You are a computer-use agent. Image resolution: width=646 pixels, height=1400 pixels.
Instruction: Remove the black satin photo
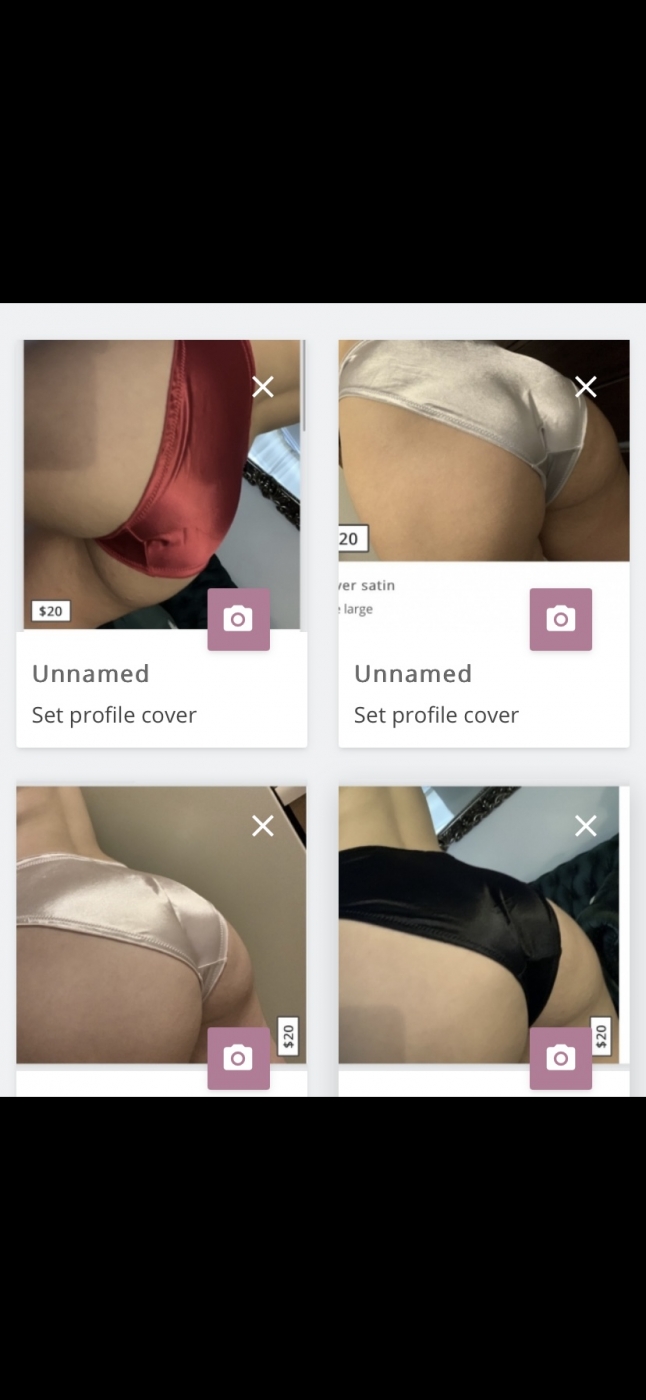click(x=586, y=826)
